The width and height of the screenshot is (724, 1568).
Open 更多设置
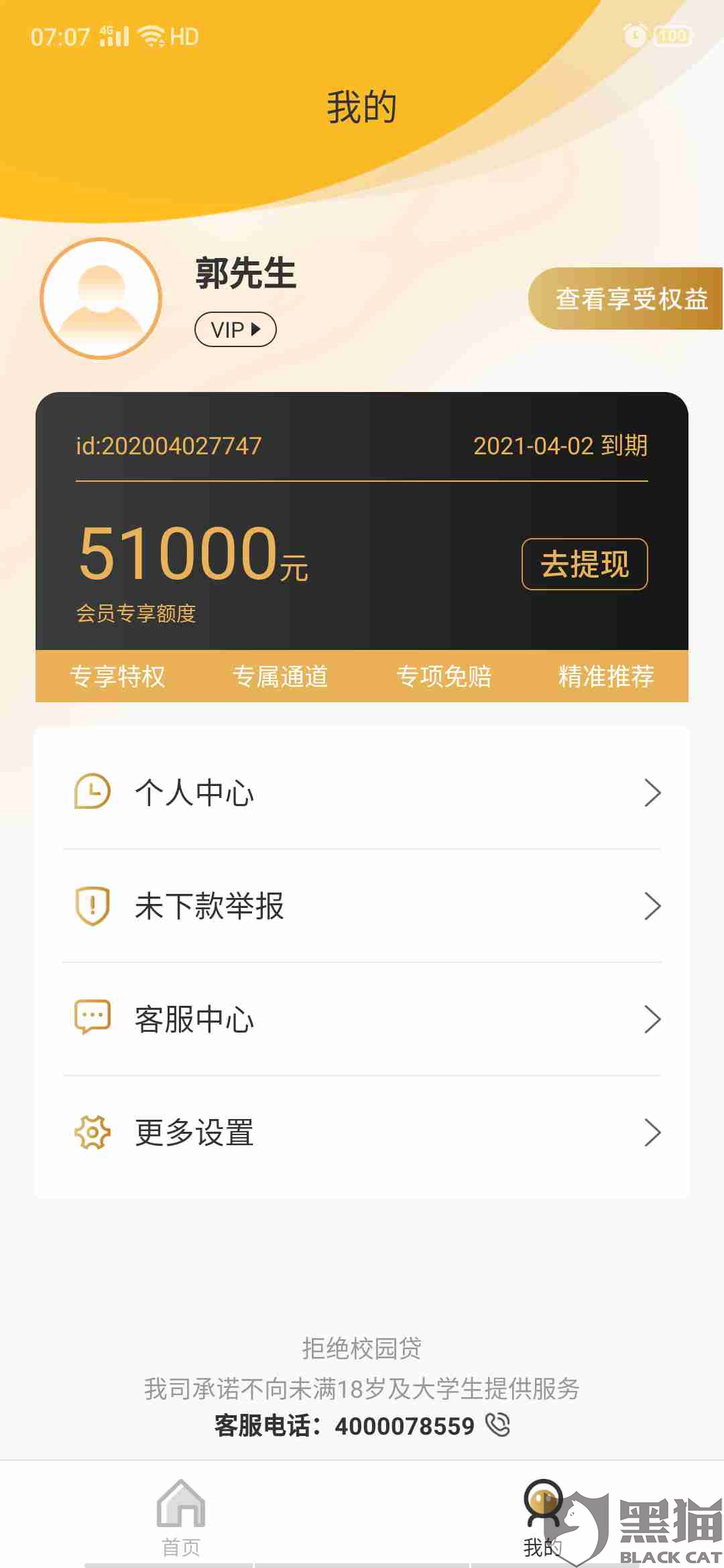pos(362,1132)
